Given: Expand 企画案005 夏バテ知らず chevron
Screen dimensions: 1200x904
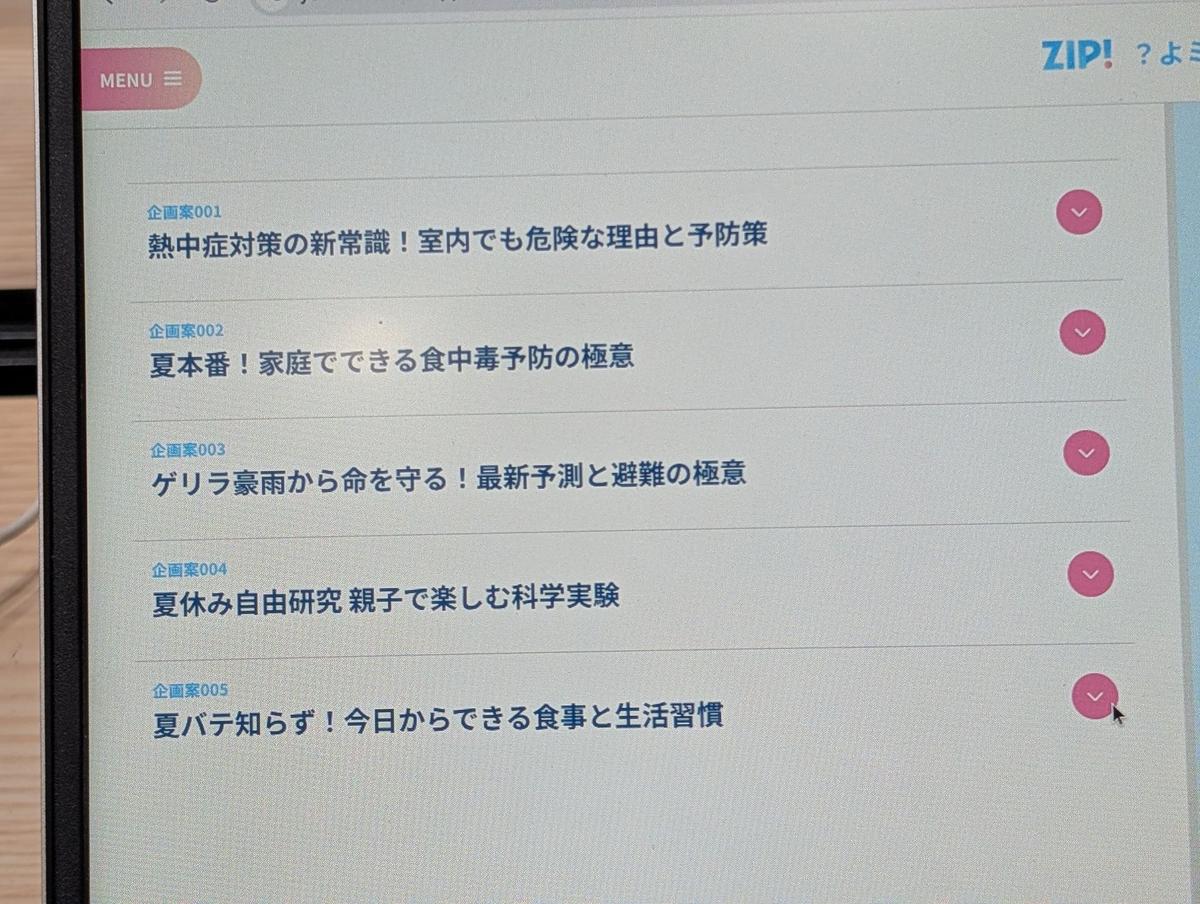Looking at the screenshot, I should coord(1094,696).
